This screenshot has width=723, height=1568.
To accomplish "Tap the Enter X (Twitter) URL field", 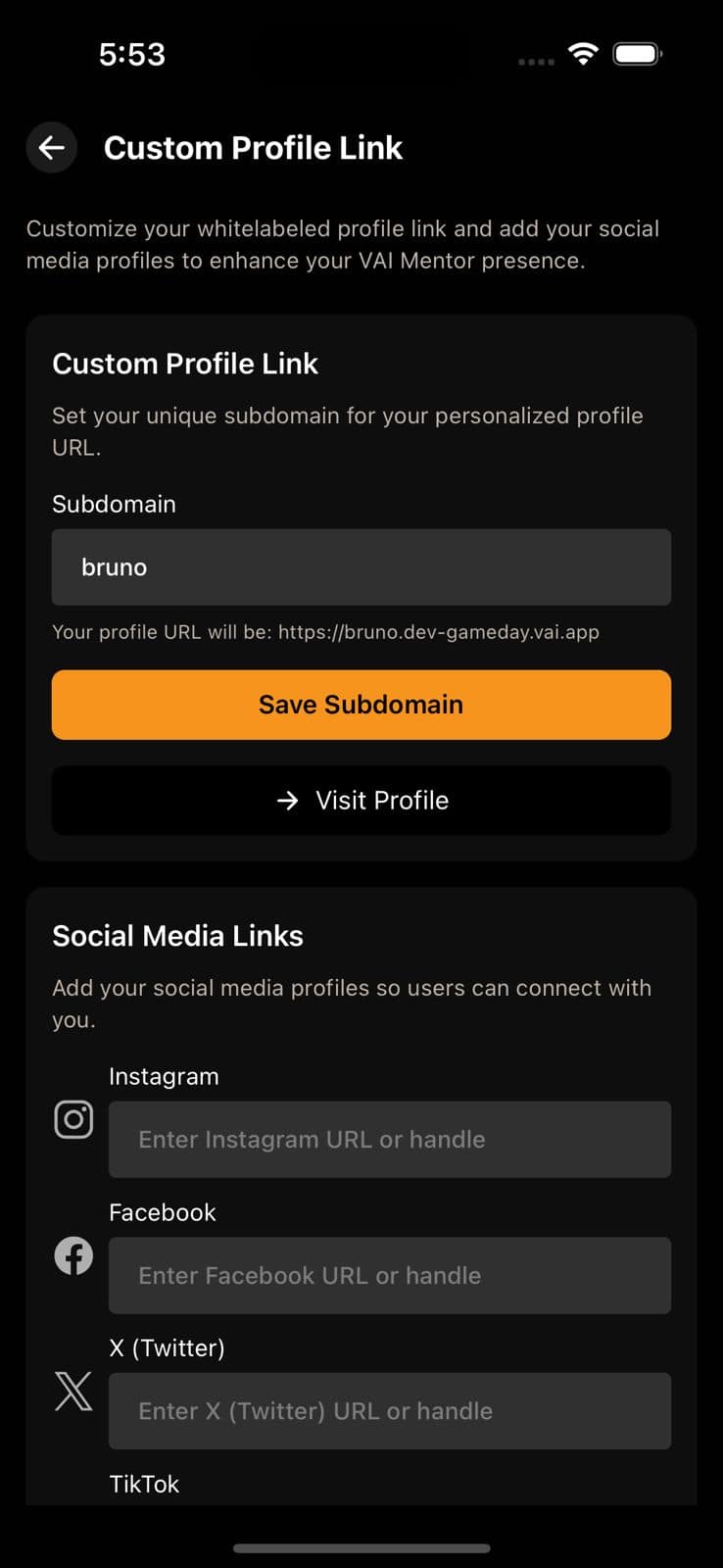I will coord(389,1411).
